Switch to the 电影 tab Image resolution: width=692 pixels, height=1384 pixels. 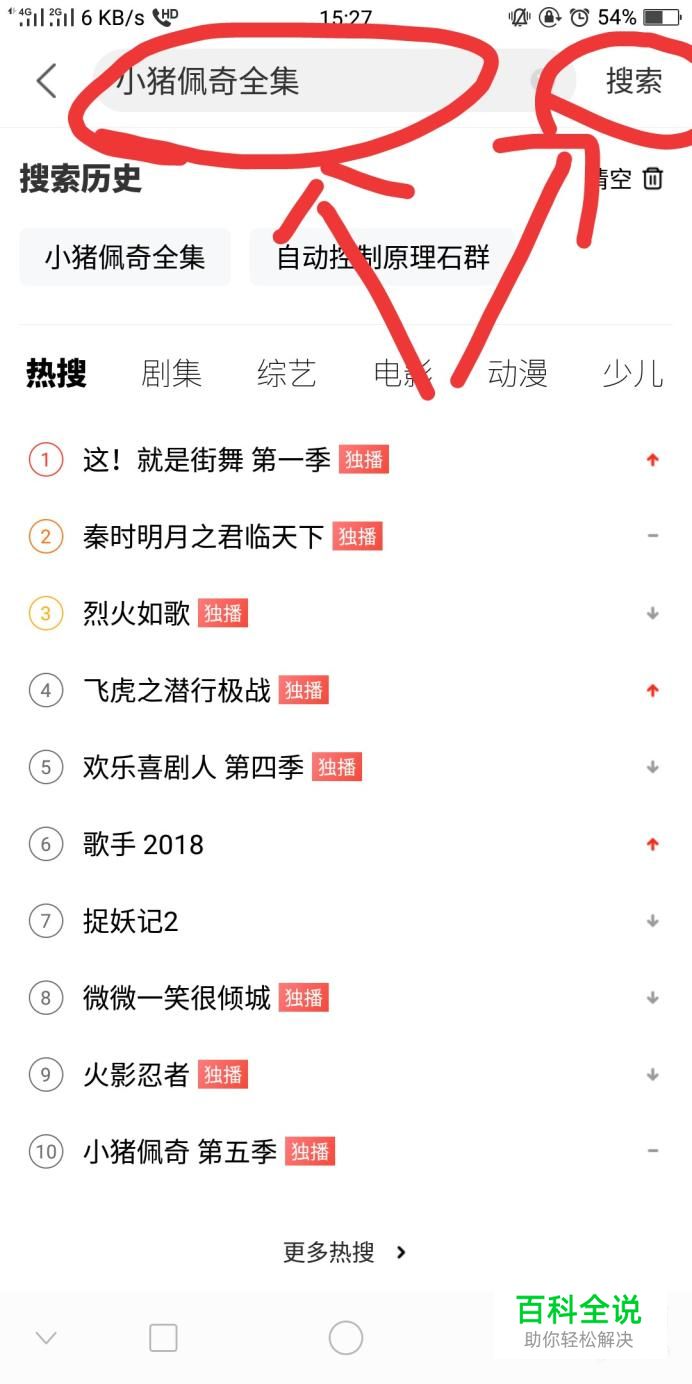pyautogui.click(x=402, y=374)
